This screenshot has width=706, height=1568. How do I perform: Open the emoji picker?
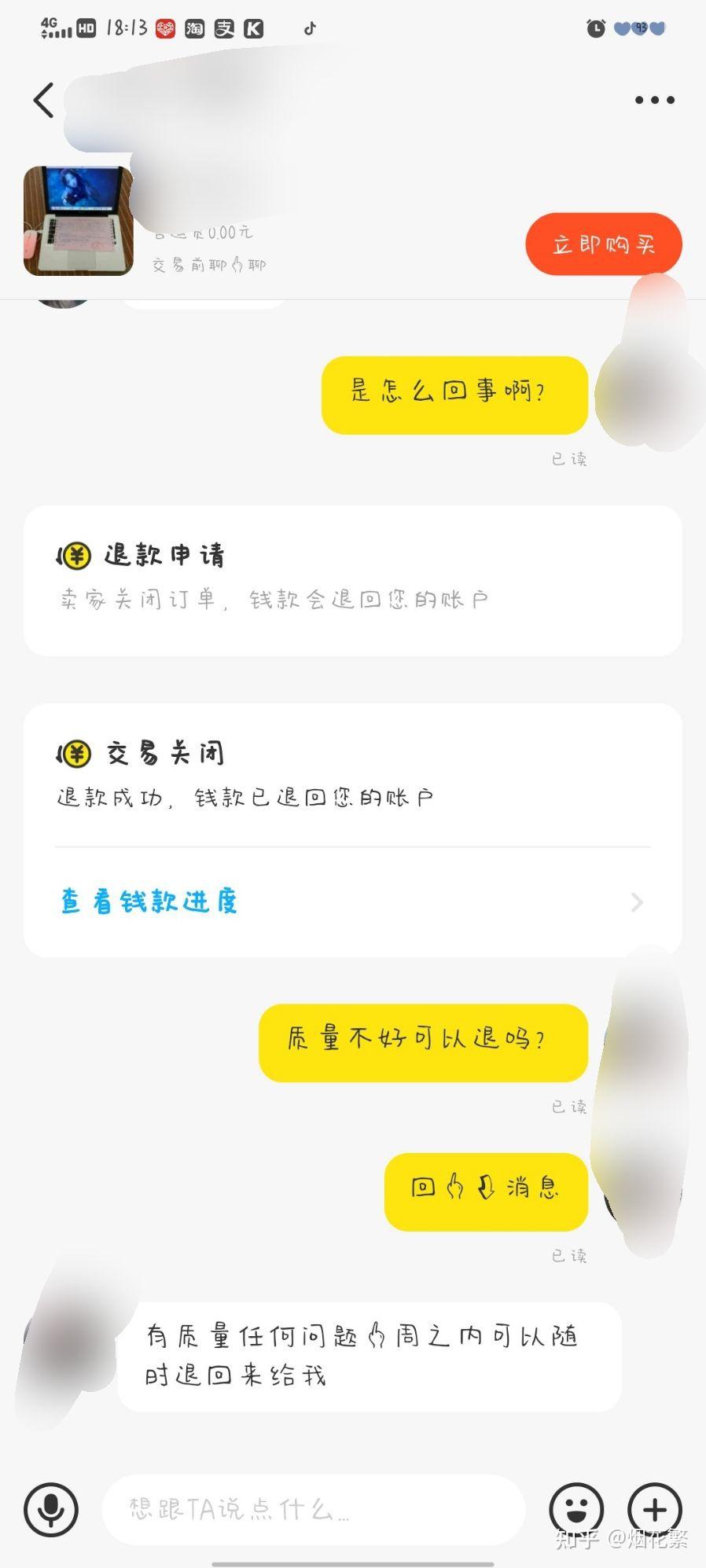coord(576,1509)
